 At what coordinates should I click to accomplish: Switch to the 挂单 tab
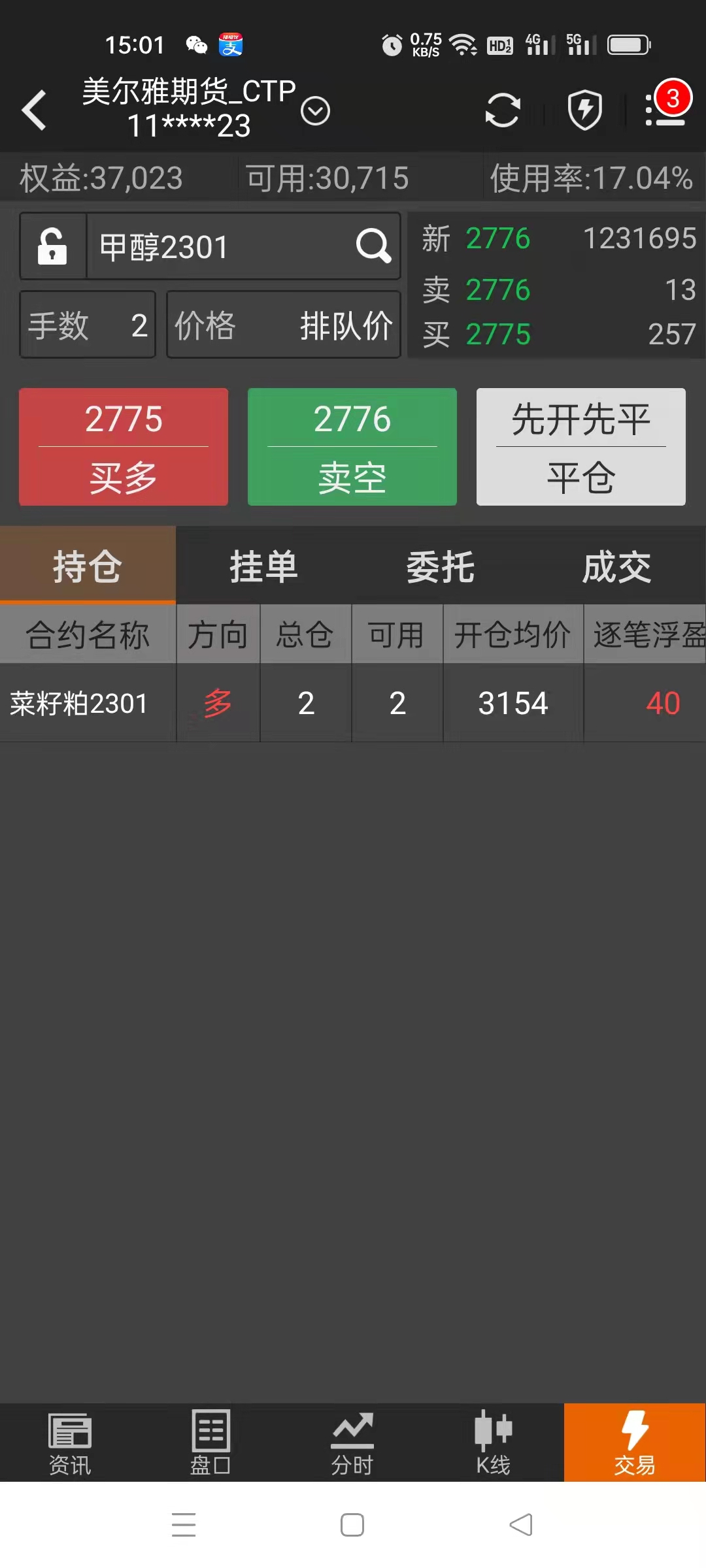(263, 566)
